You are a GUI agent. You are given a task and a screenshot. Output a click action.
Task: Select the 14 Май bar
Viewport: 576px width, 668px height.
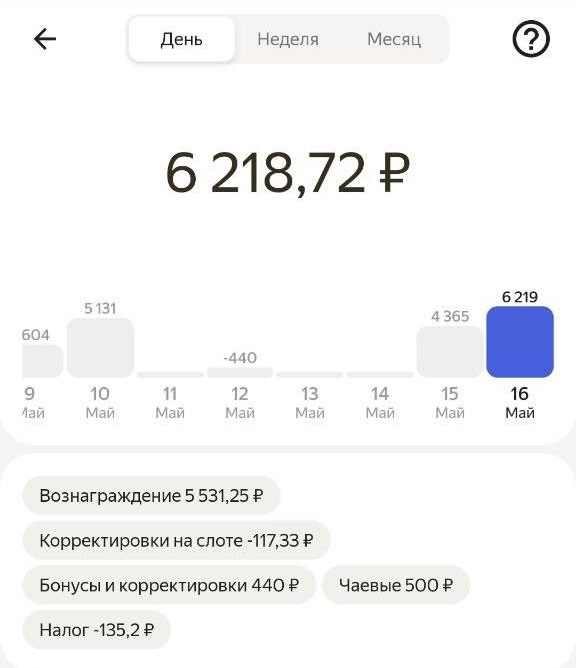point(380,374)
